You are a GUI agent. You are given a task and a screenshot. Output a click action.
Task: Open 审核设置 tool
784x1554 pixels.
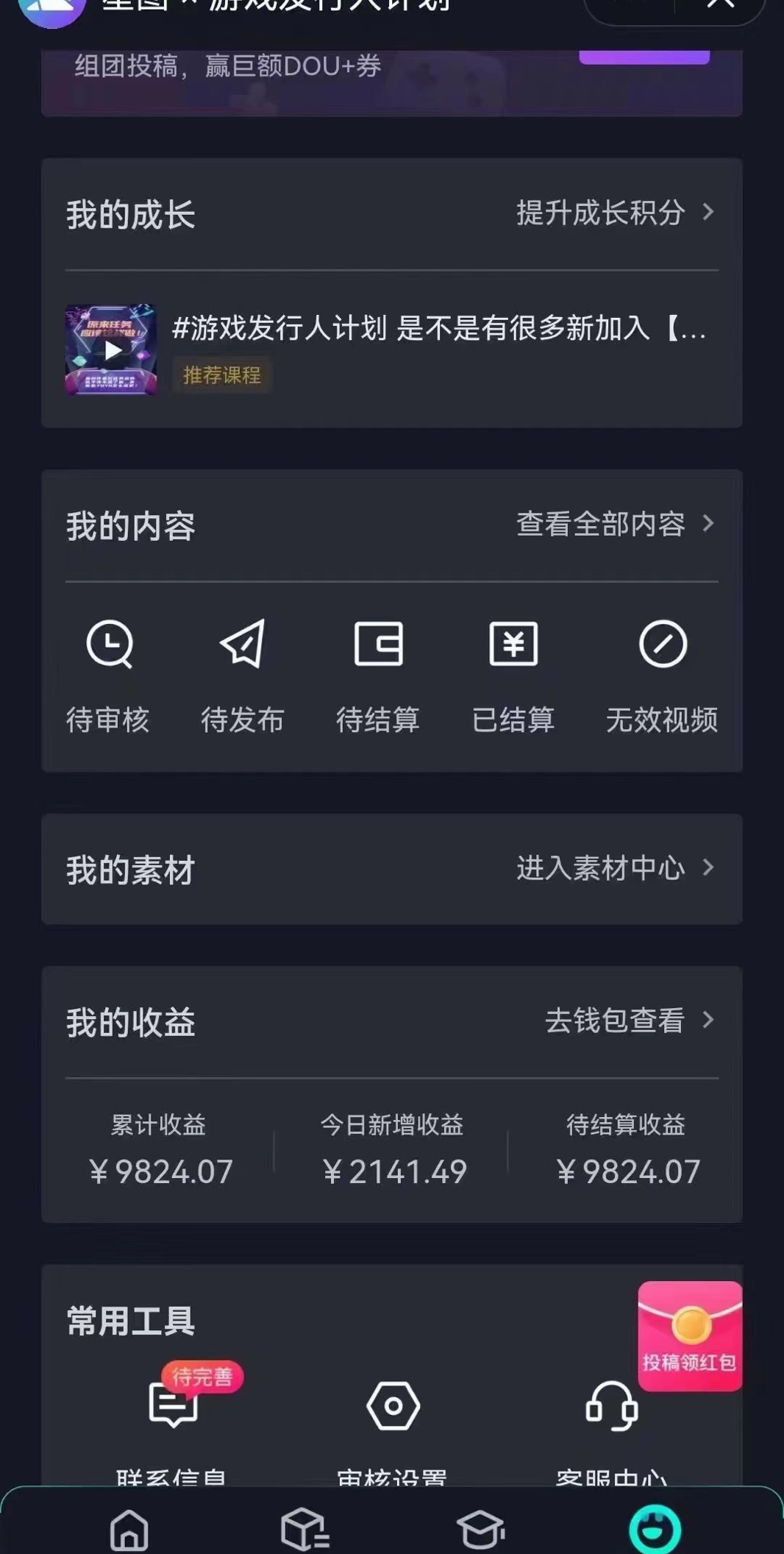[393, 1420]
